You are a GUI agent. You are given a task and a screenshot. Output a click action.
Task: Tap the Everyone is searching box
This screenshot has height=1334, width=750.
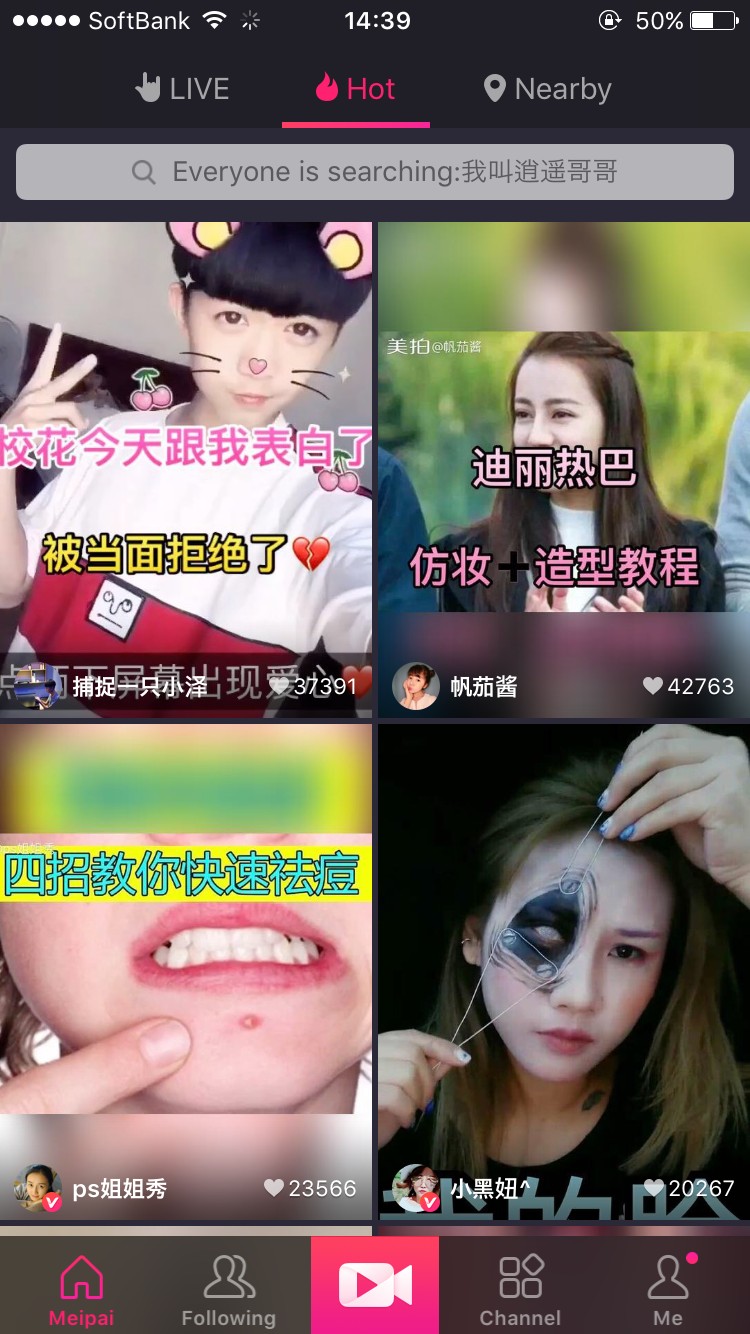(375, 172)
